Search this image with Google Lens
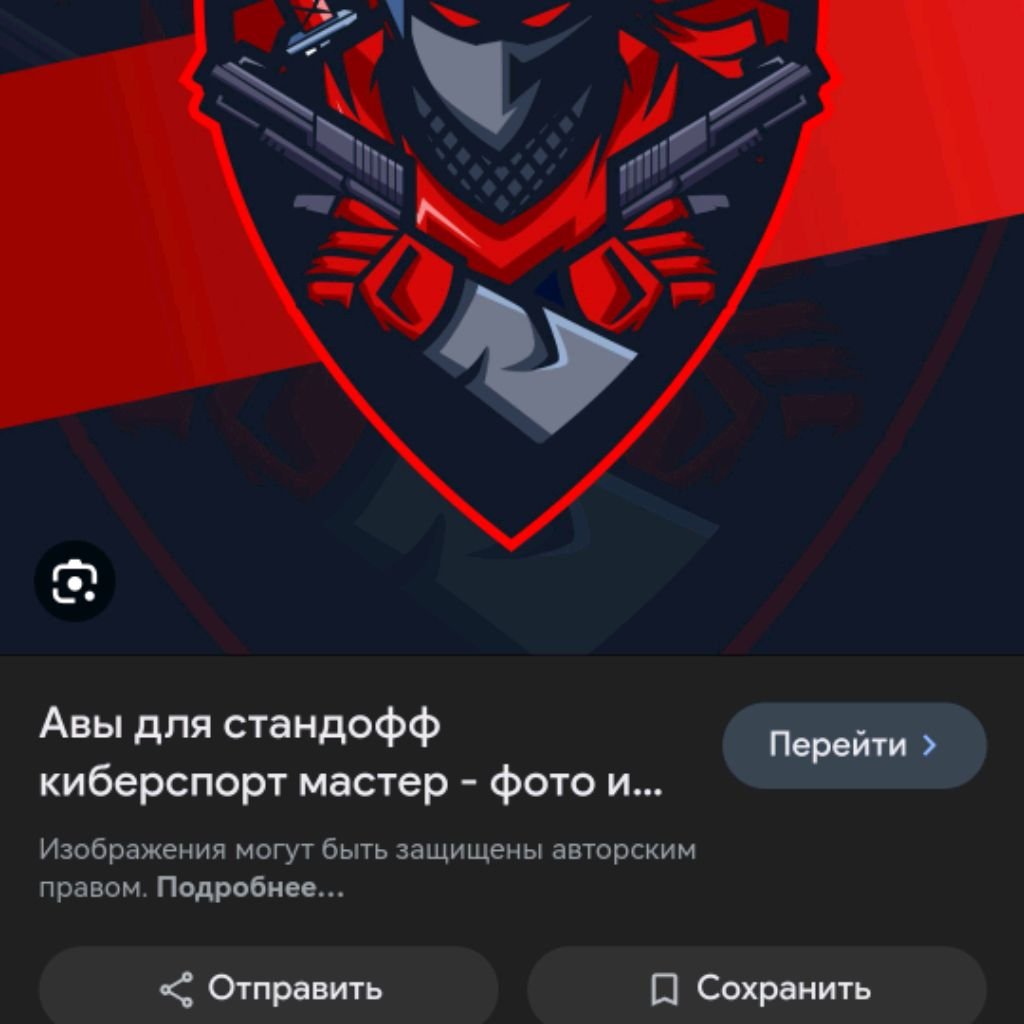The width and height of the screenshot is (1024, 1024). pos(75,581)
